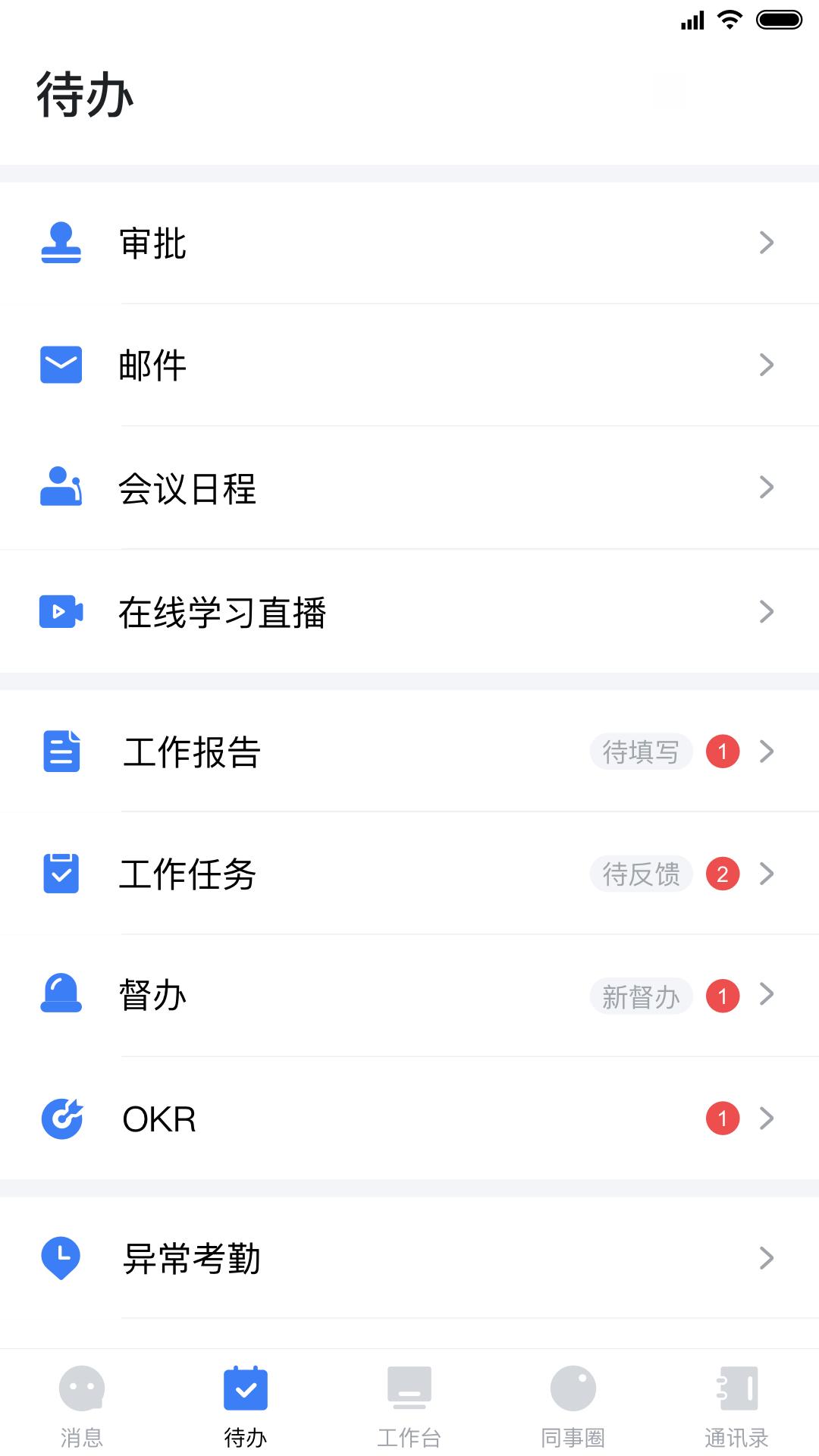
Task: Open 工作报告 work reports
Action: tap(409, 752)
